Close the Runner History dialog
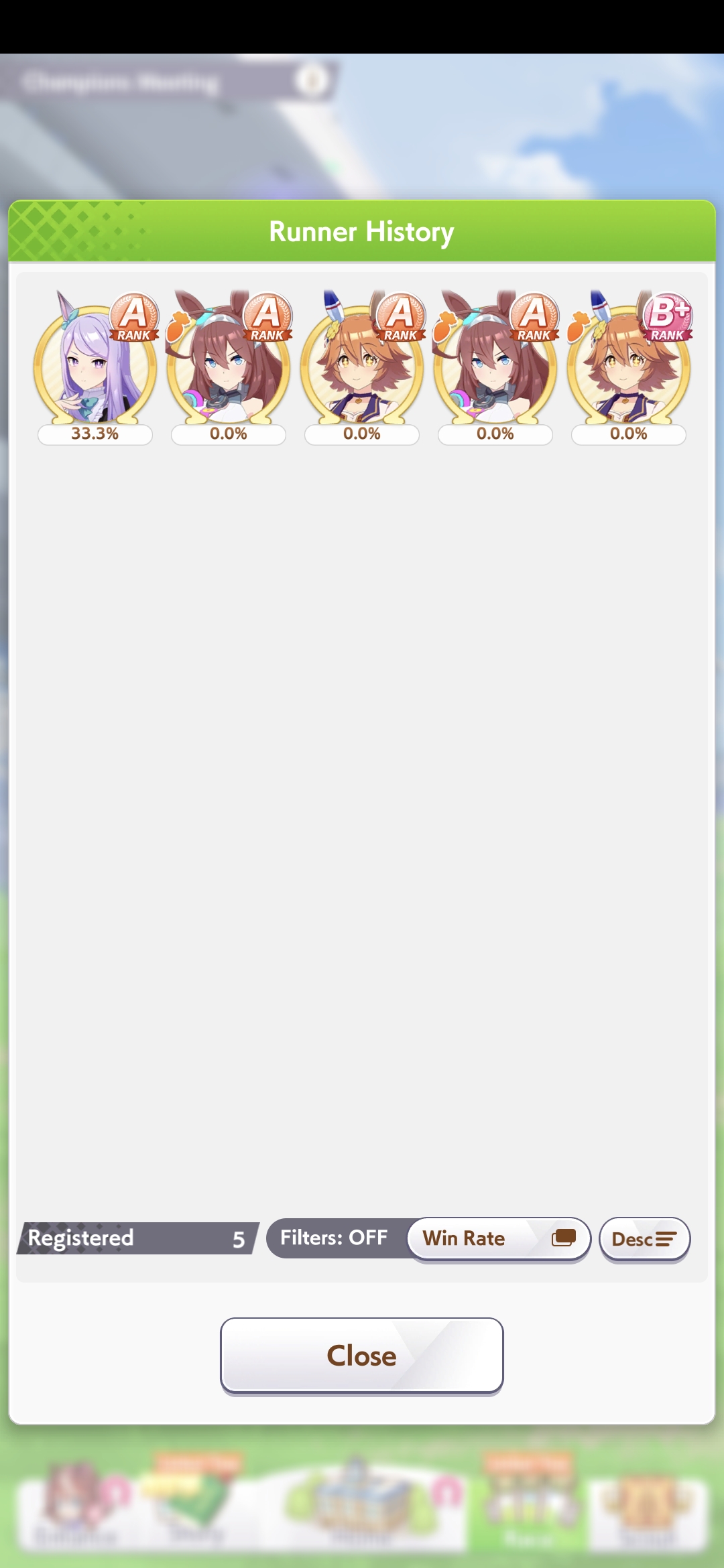 point(361,1355)
